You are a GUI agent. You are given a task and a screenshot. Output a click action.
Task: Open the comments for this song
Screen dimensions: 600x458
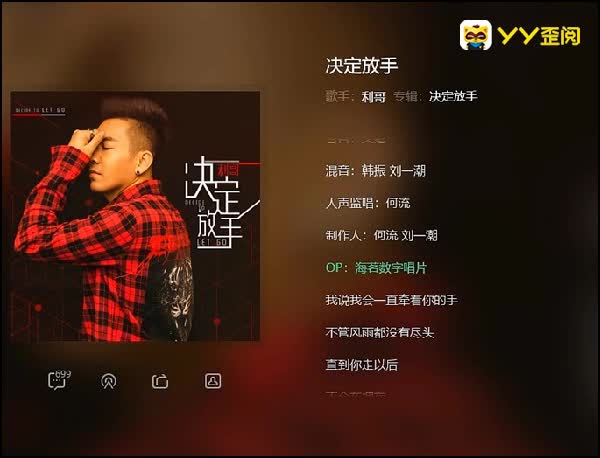click(58, 381)
